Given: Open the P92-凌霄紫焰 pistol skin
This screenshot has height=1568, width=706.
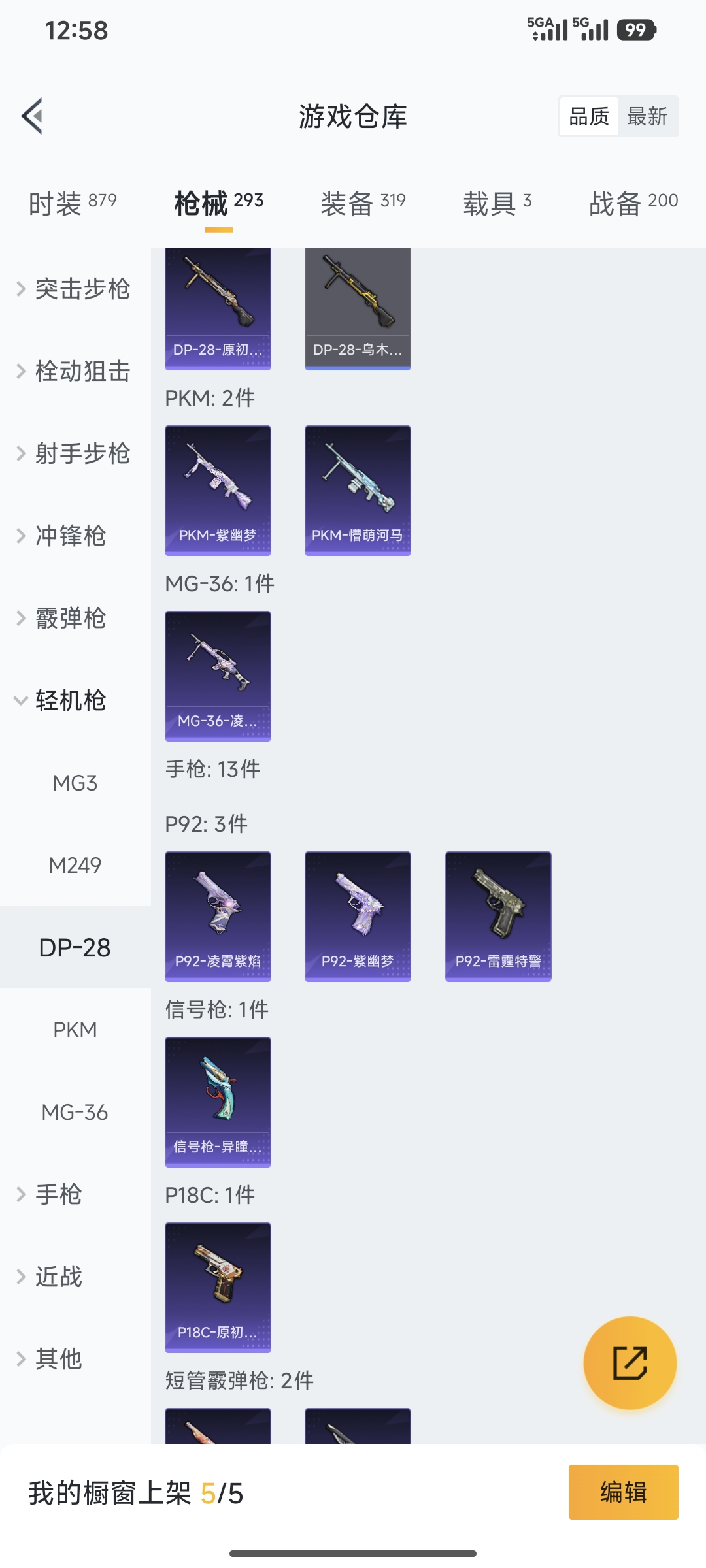Looking at the screenshot, I should pyautogui.click(x=218, y=916).
